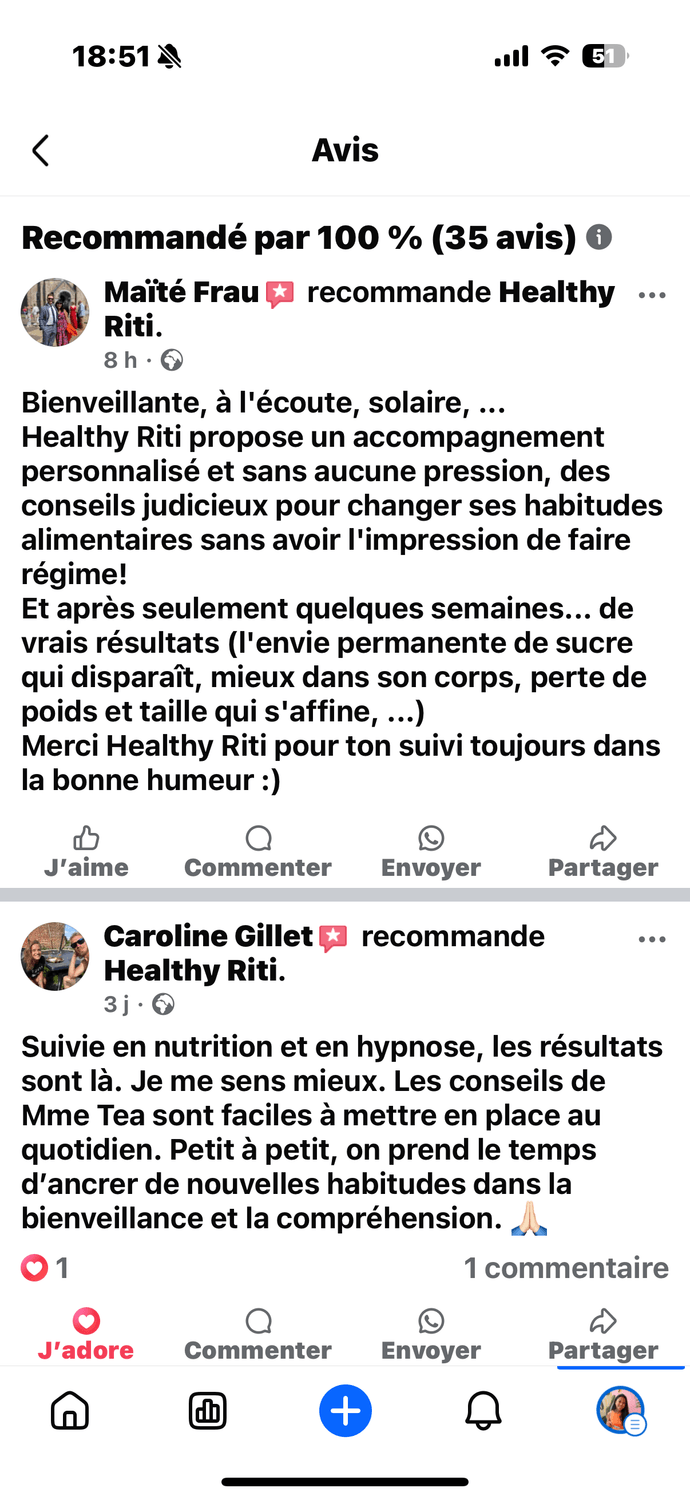View the 1 commentaire on Caroline's review
This screenshot has height=1500, width=690.
click(566, 1268)
